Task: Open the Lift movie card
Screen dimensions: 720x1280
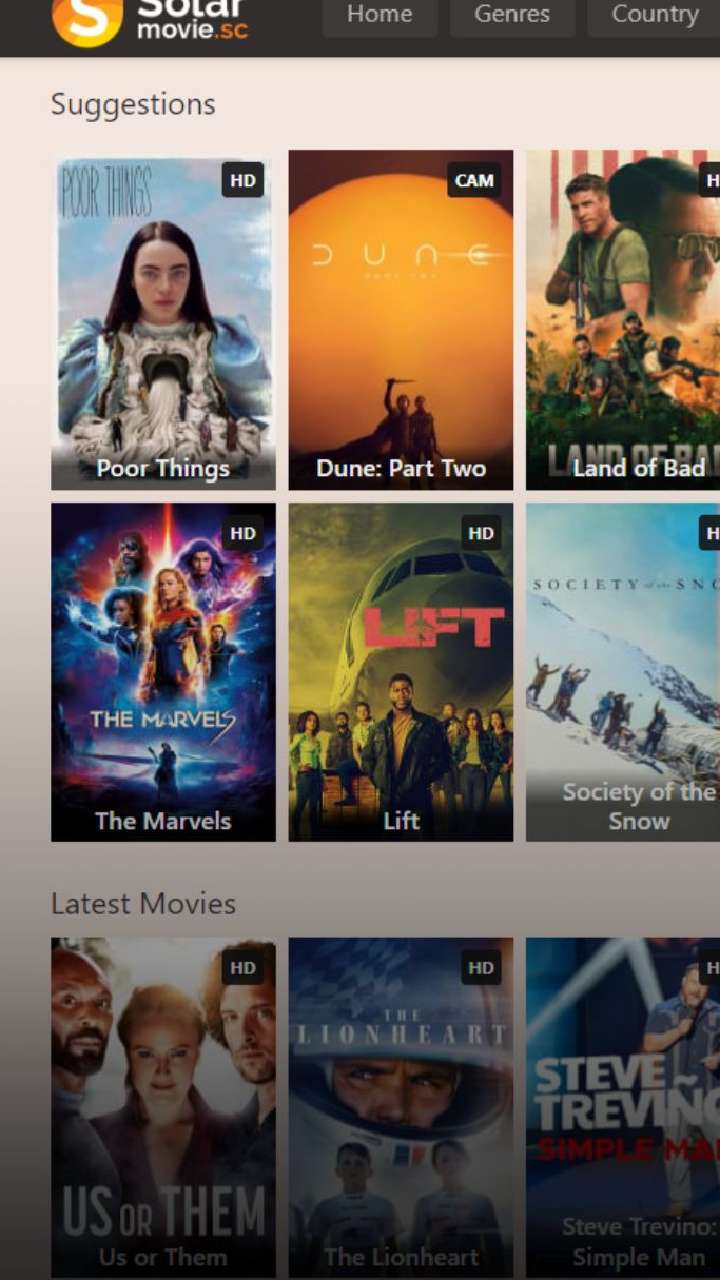Action: point(401,672)
